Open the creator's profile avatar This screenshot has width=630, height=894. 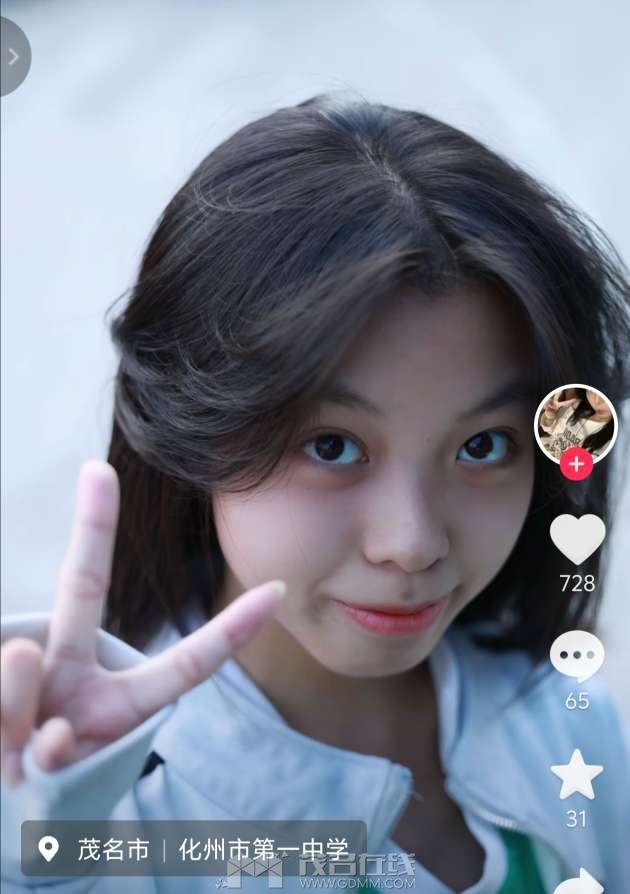(x=575, y=421)
